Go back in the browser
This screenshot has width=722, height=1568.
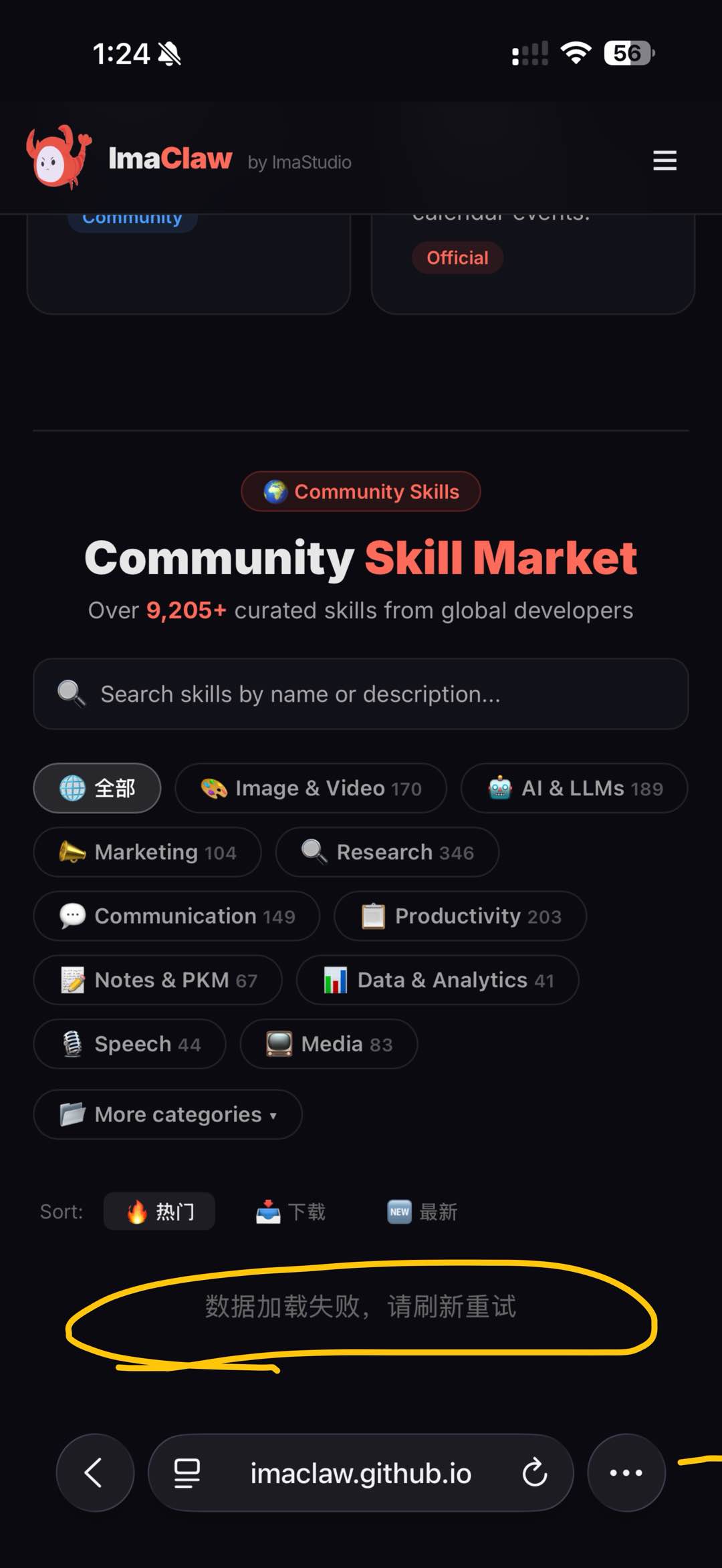[x=95, y=1472]
